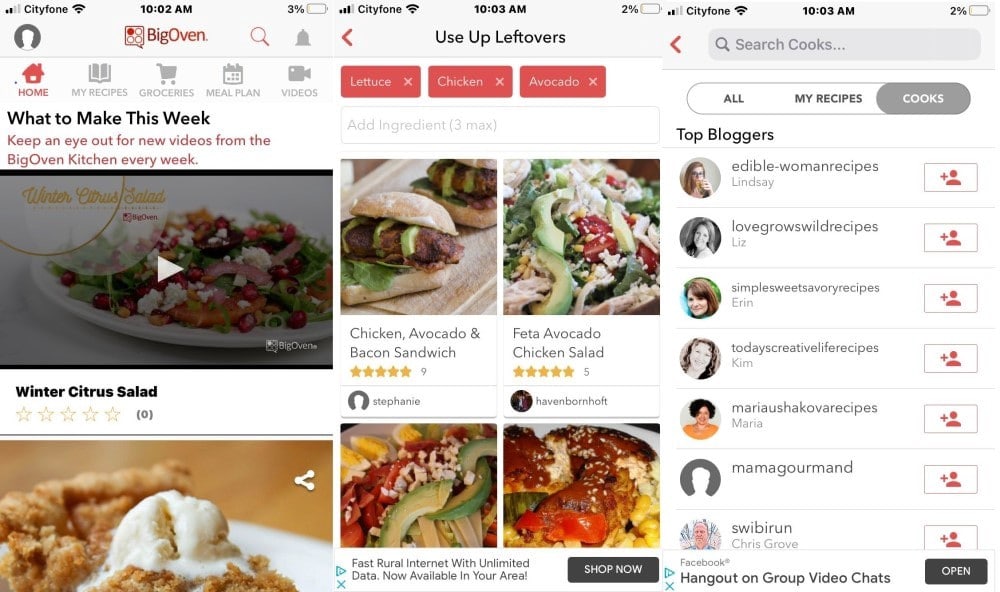Screen dimensions: 1000x592
Task: Select the ALL segment
Action: tap(734, 99)
